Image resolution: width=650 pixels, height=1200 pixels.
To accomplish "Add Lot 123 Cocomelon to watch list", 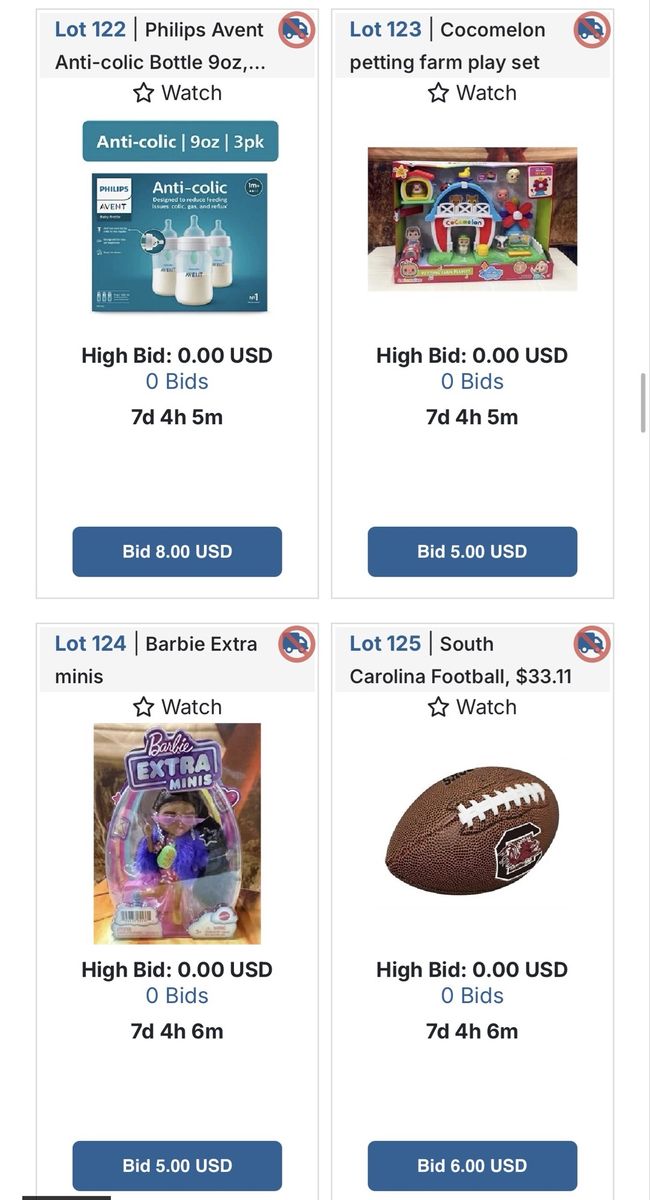I will click(472, 93).
